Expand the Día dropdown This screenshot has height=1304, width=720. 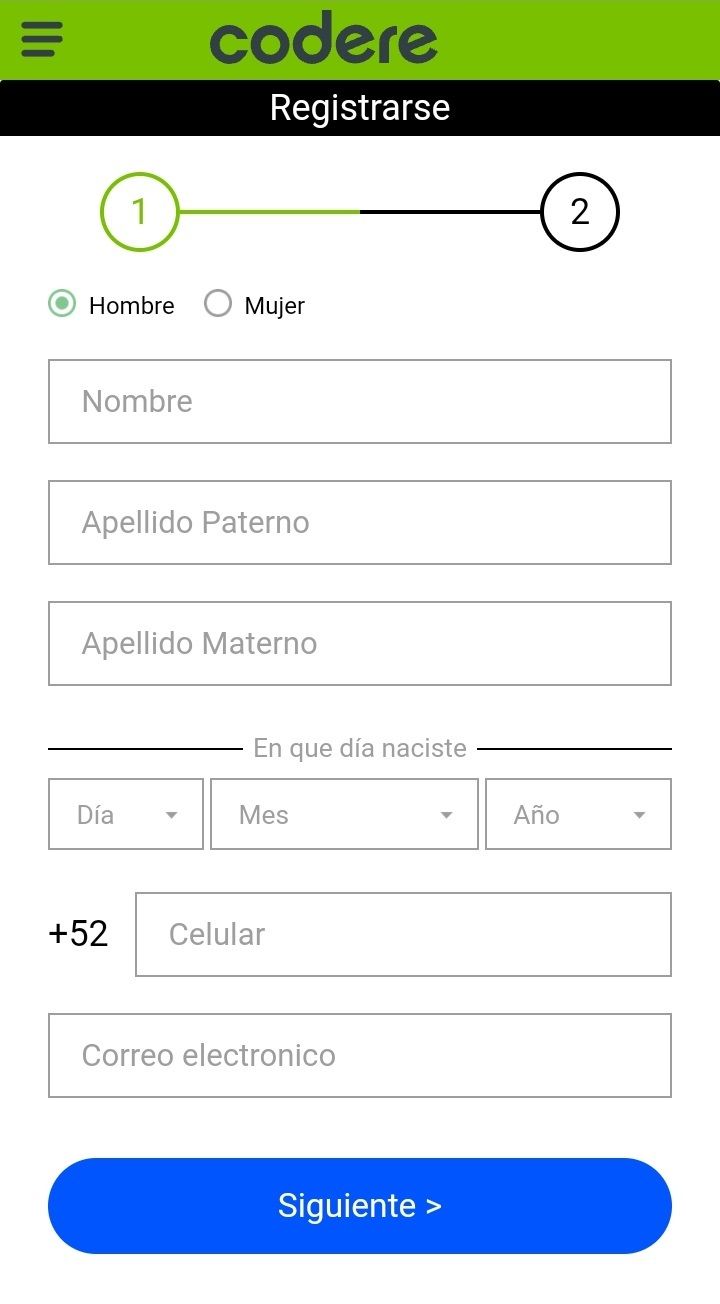pyautogui.click(x=126, y=814)
